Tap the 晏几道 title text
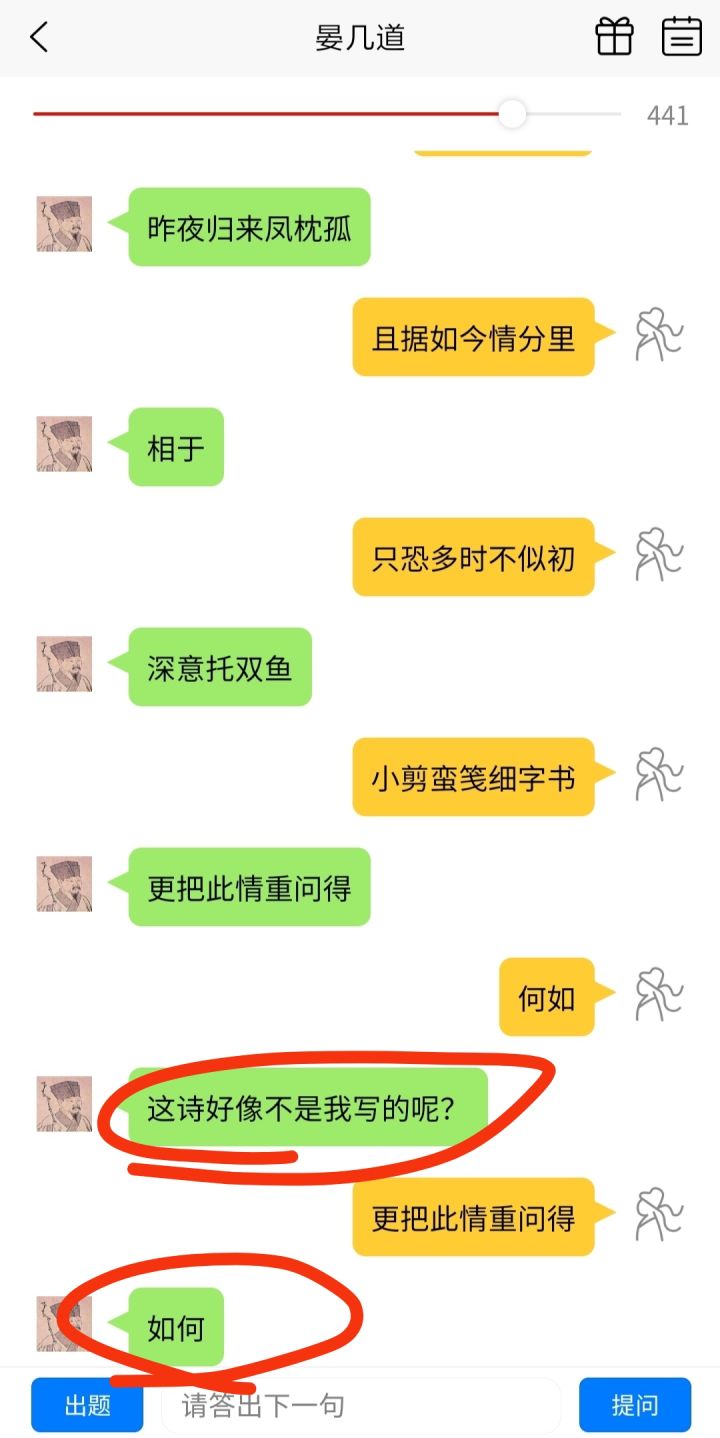The image size is (720, 1438). click(x=360, y=36)
